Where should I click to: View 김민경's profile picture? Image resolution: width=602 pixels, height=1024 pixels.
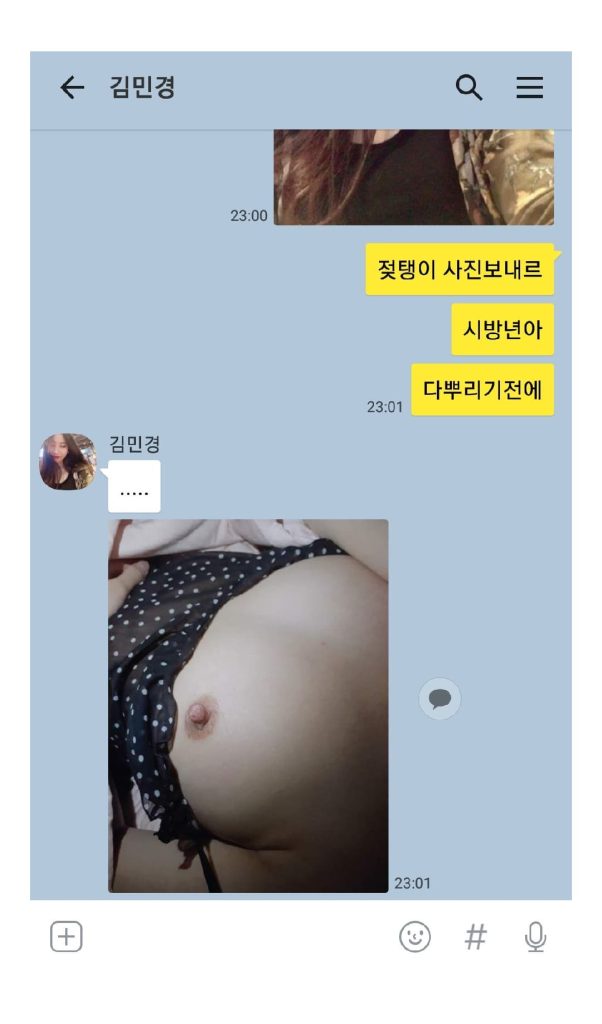click(x=67, y=461)
